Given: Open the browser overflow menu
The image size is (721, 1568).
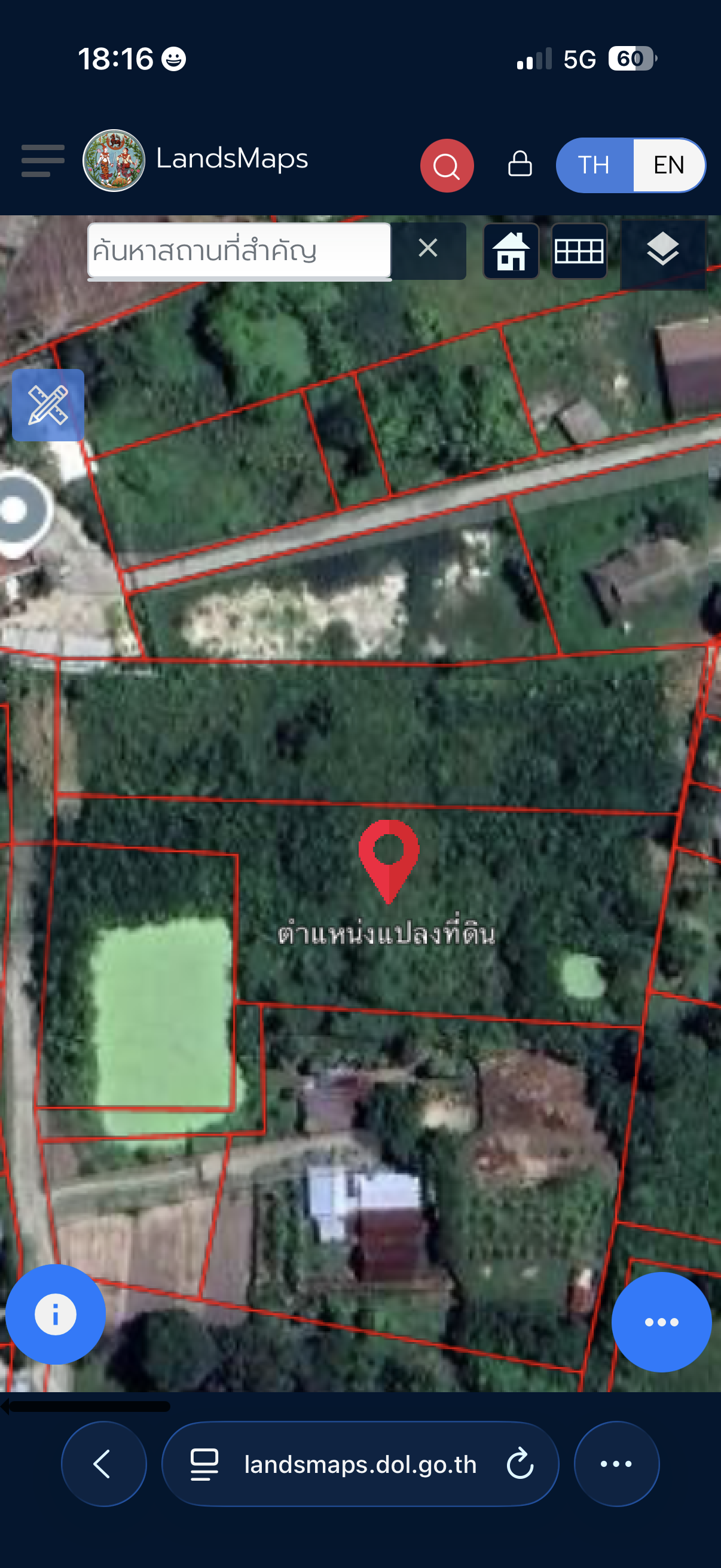Looking at the screenshot, I should [x=616, y=1463].
